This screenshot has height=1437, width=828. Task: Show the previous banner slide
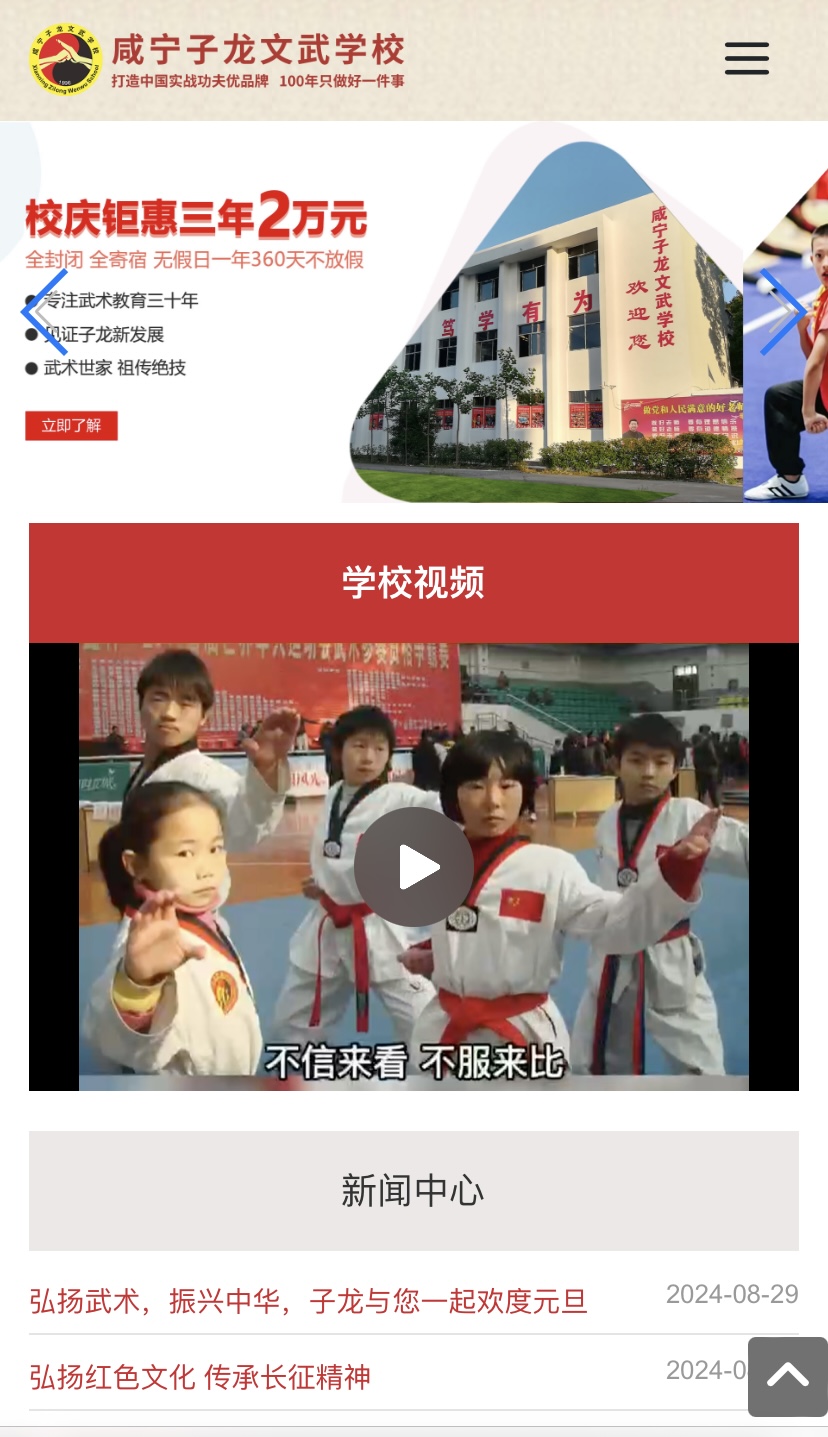point(45,312)
